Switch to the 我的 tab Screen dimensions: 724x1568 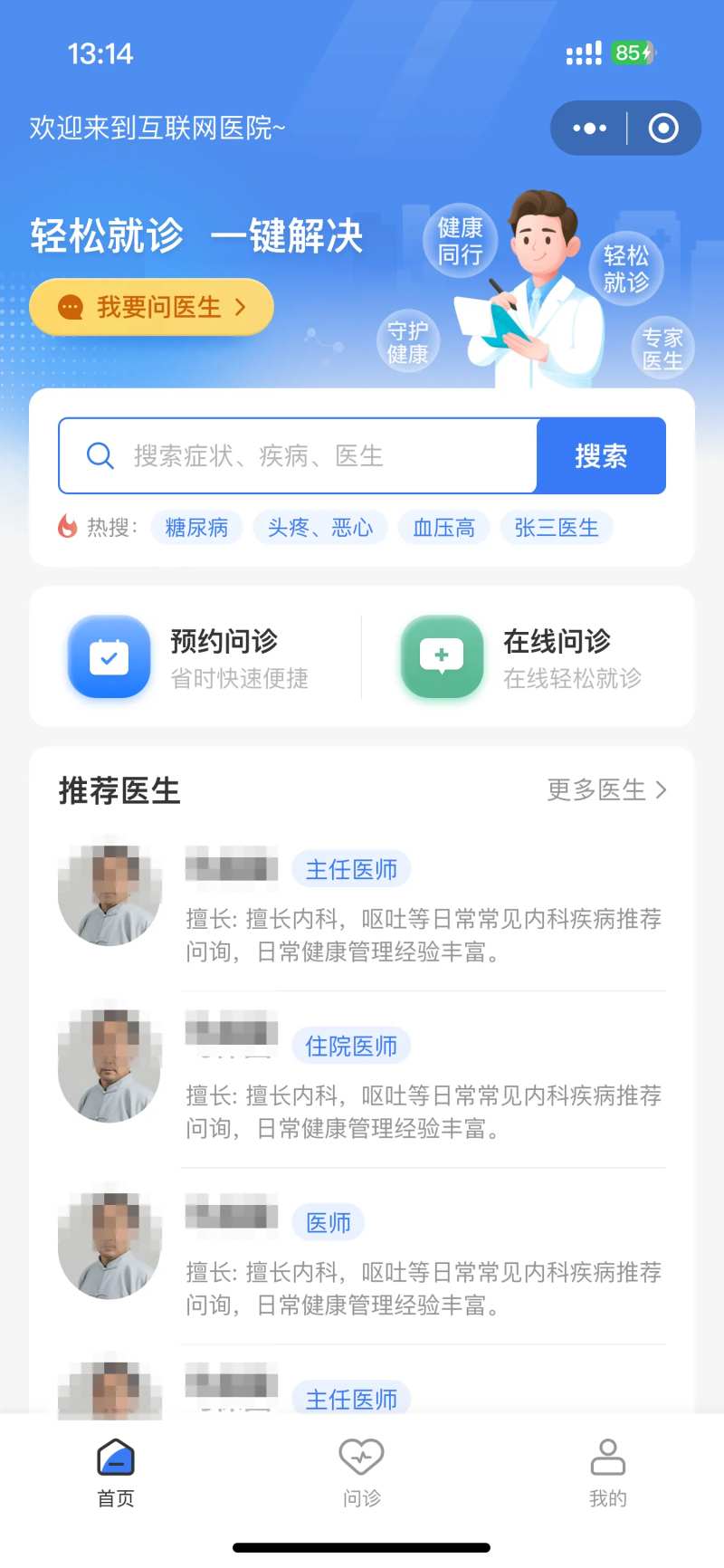tap(607, 1473)
